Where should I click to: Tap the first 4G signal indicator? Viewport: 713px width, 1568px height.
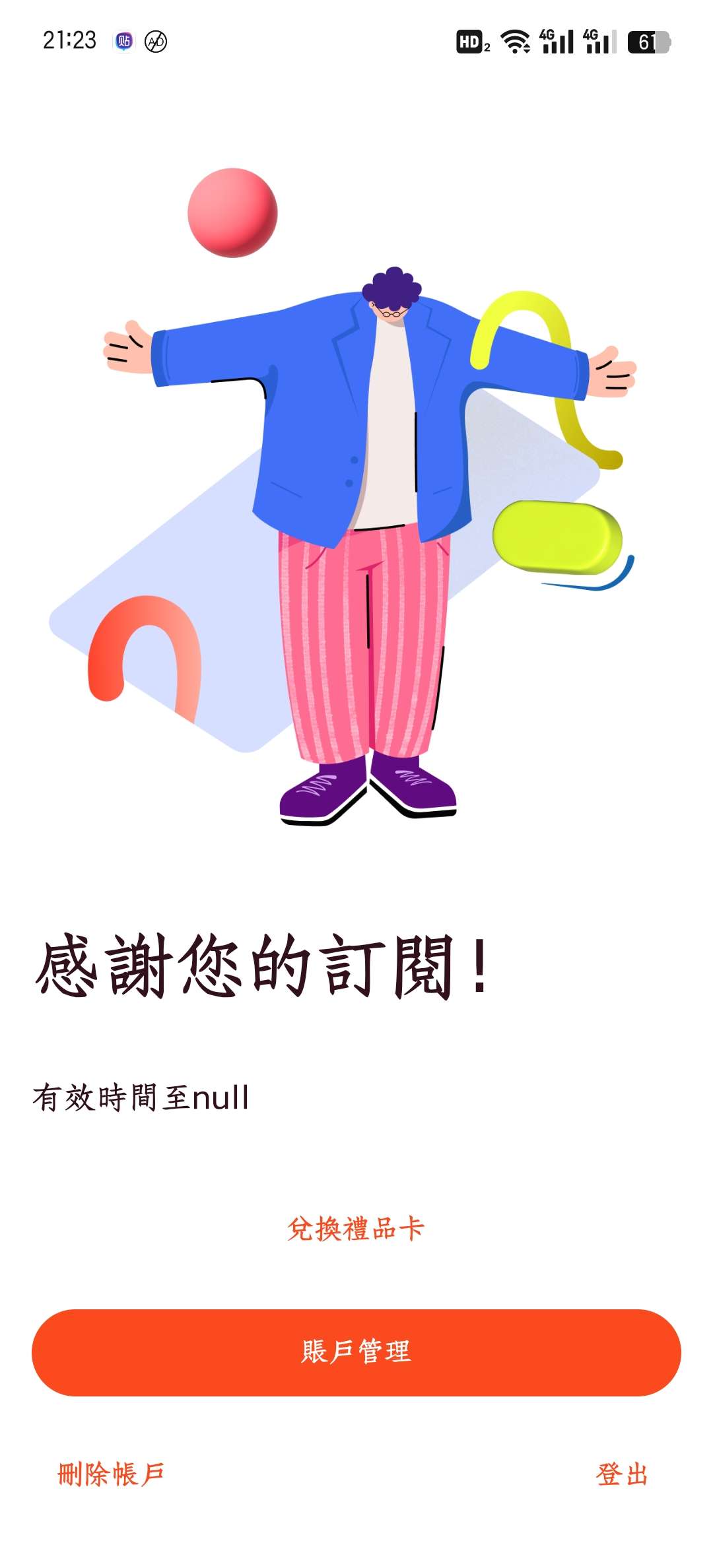tap(556, 41)
